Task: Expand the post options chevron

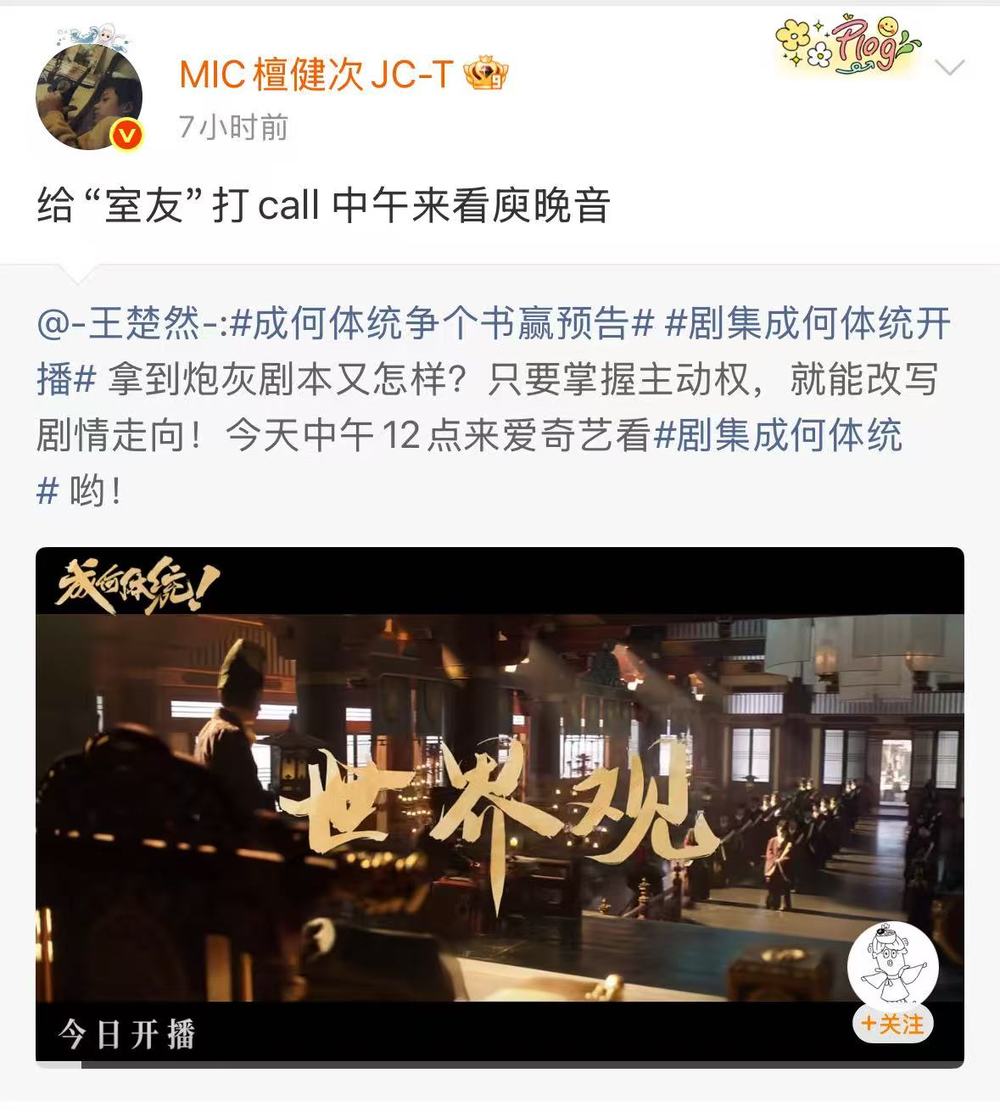Action: pyautogui.click(x=948, y=68)
